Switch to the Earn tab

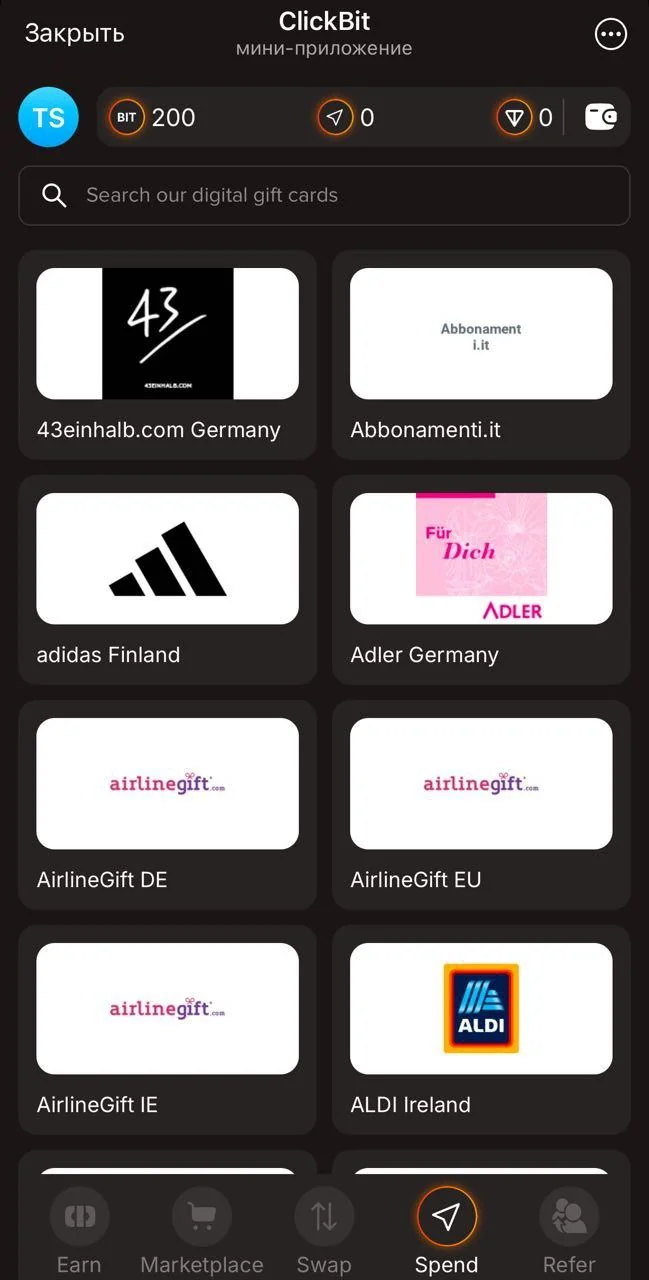point(79,1231)
